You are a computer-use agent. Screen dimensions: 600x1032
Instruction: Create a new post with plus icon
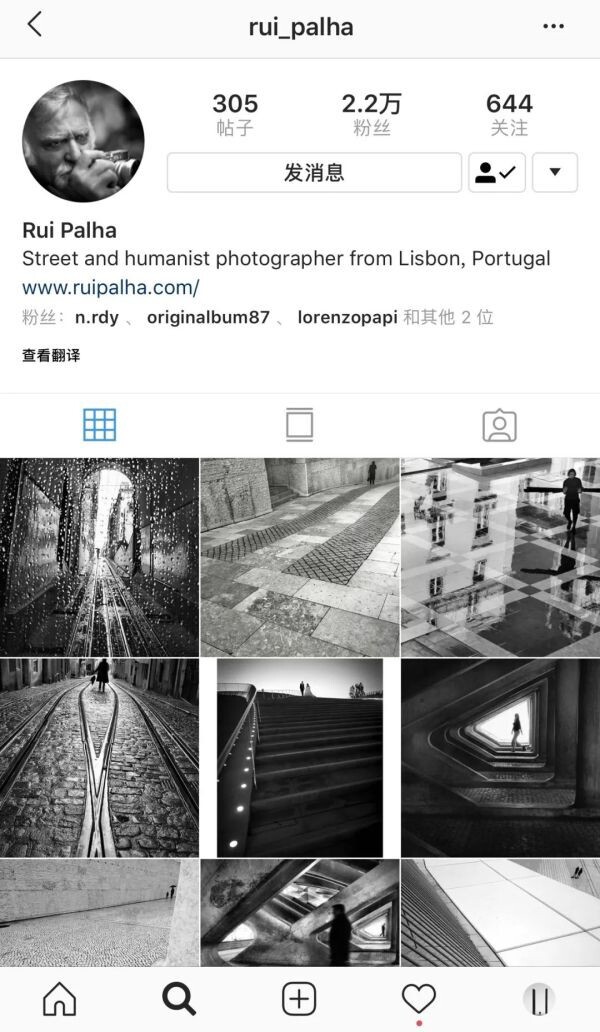[299, 998]
